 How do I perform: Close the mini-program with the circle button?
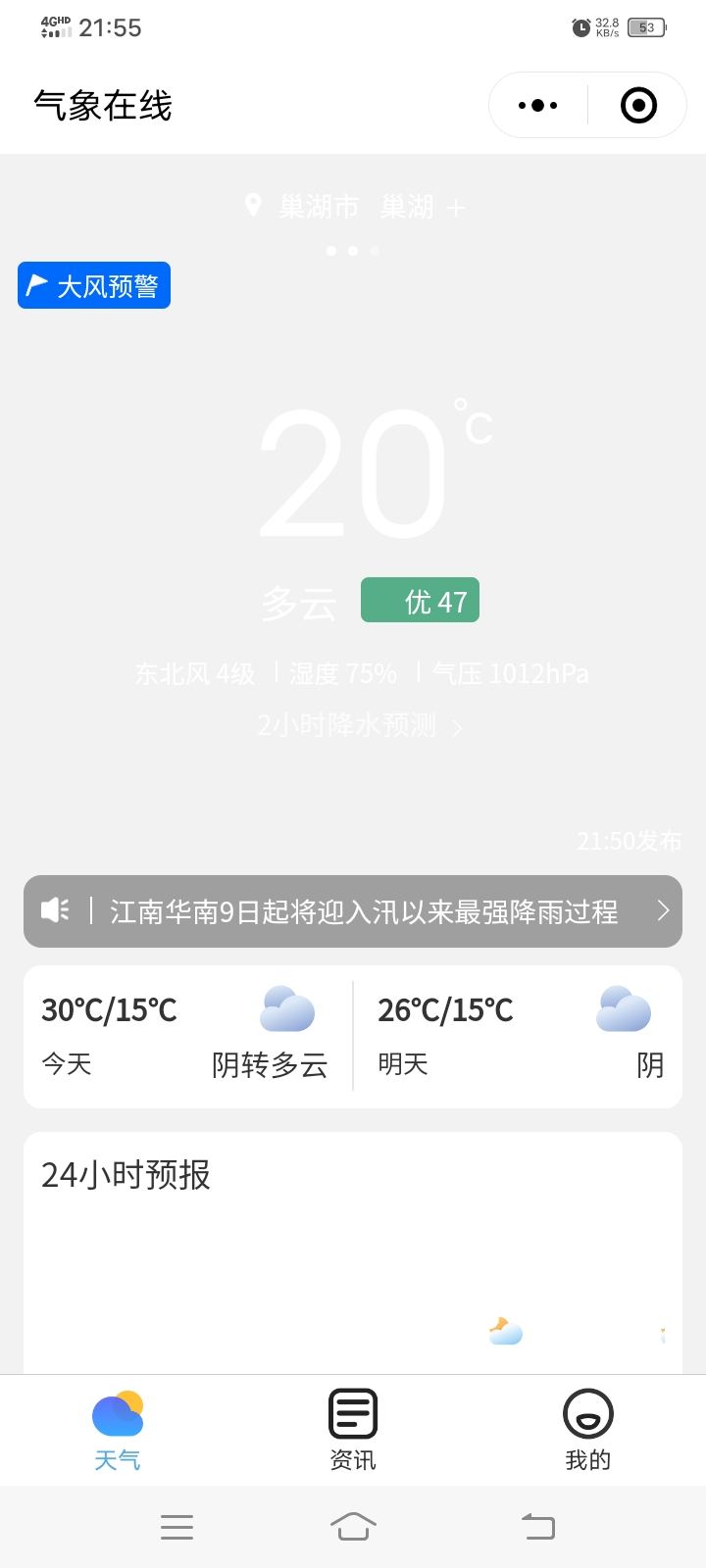click(x=638, y=105)
